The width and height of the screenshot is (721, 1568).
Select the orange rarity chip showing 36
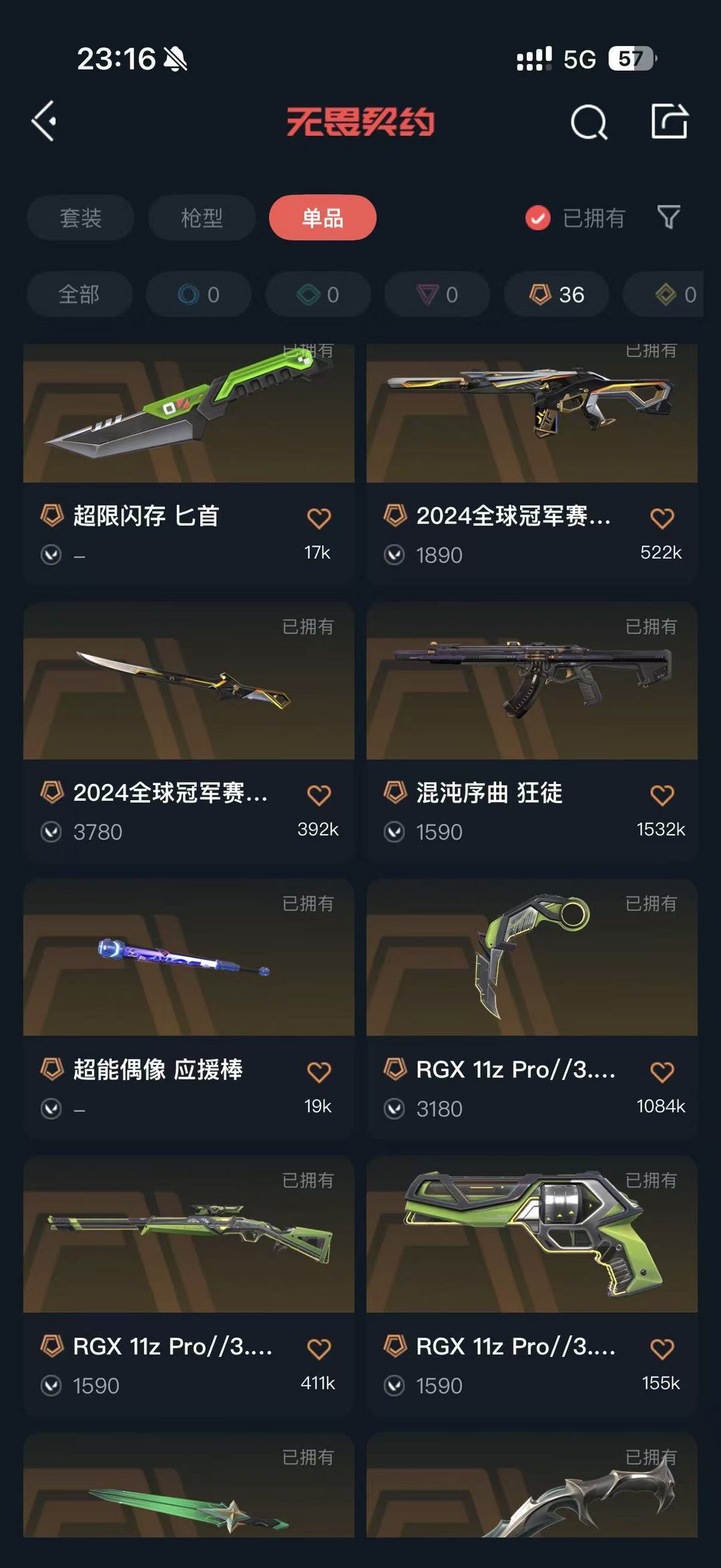click(x=556, y=294)
